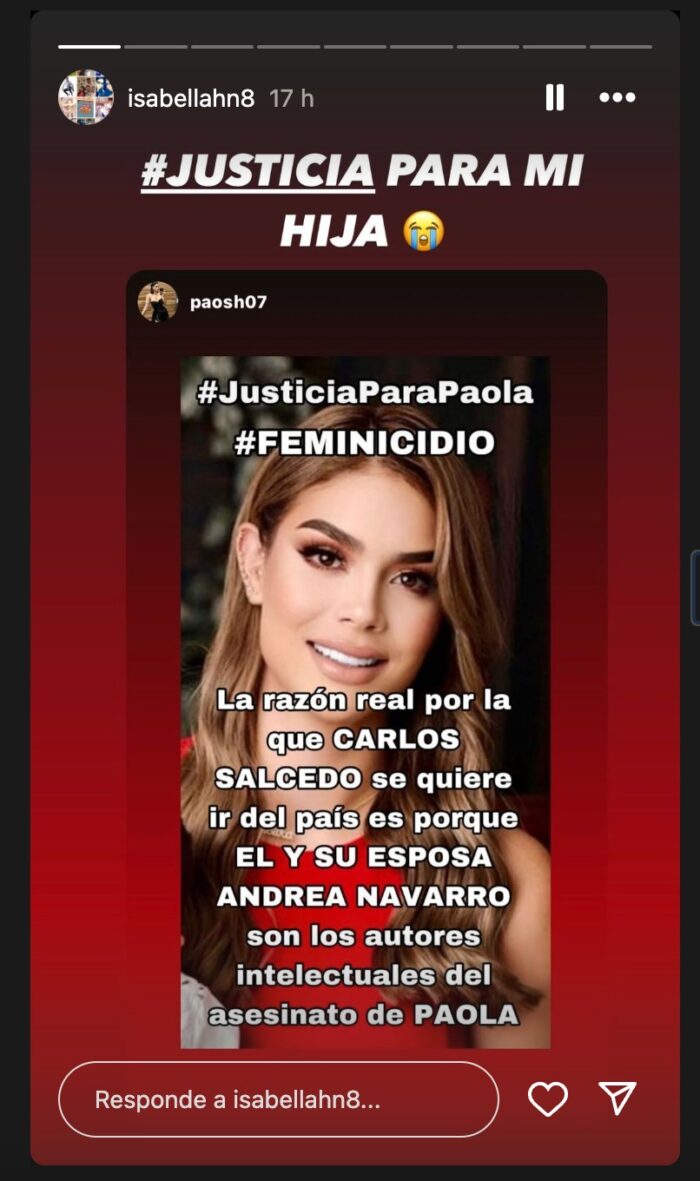The image size is (700, 1181).
Task: Share the story via paper plane icon
Action: click(x=618, y=1098)
